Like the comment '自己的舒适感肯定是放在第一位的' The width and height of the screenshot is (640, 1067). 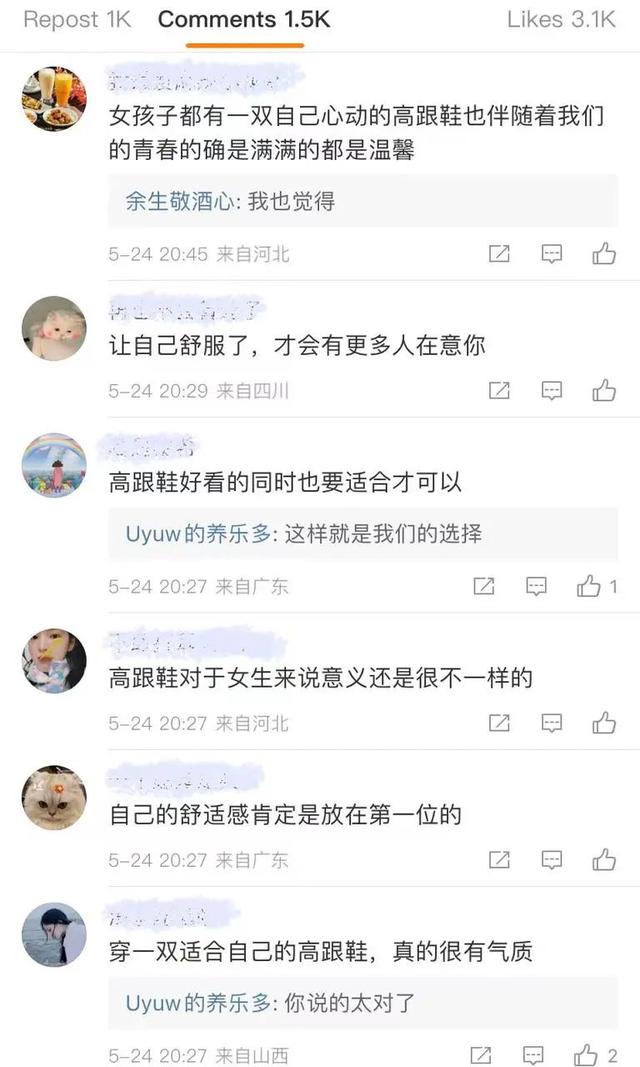[604, 859]
